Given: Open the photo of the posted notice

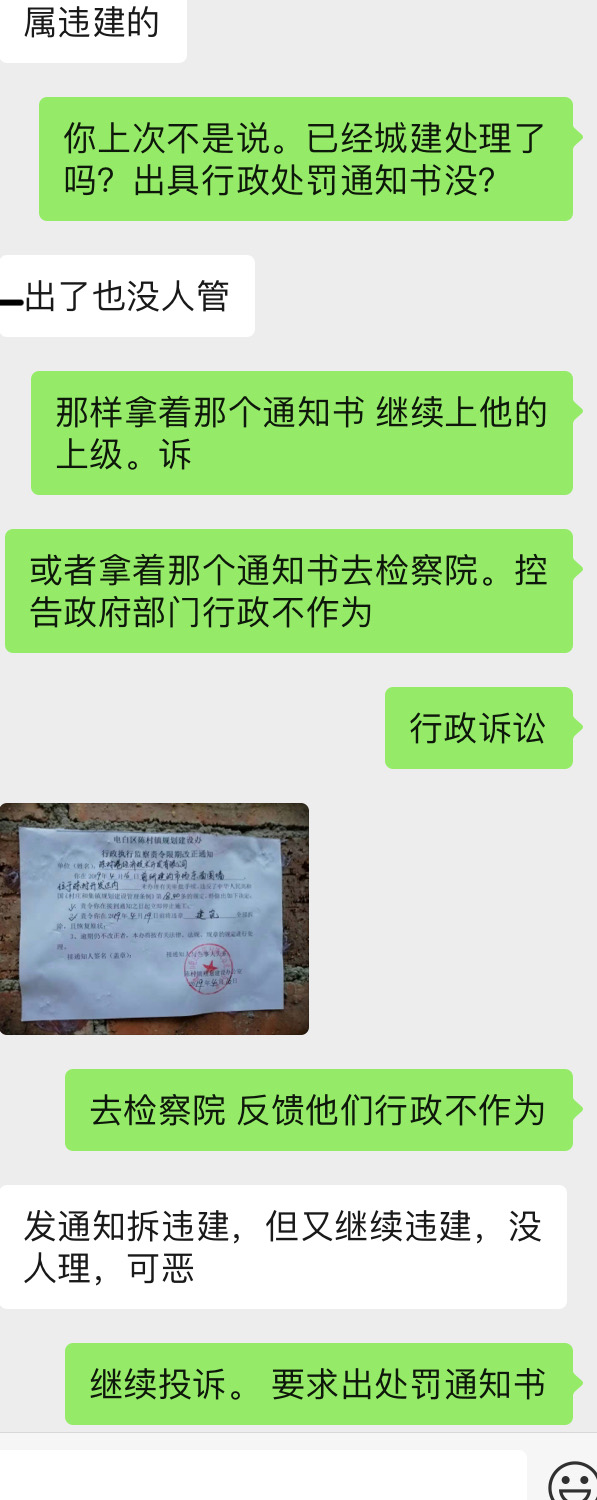Looking at the screenshot, I should (x=154, y=918).
